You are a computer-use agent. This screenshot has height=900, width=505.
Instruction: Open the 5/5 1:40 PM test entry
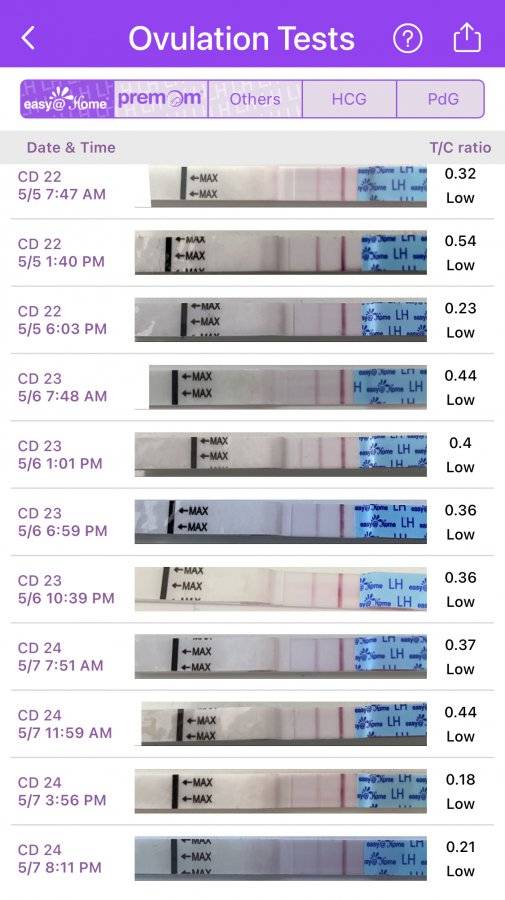(252, 253)
